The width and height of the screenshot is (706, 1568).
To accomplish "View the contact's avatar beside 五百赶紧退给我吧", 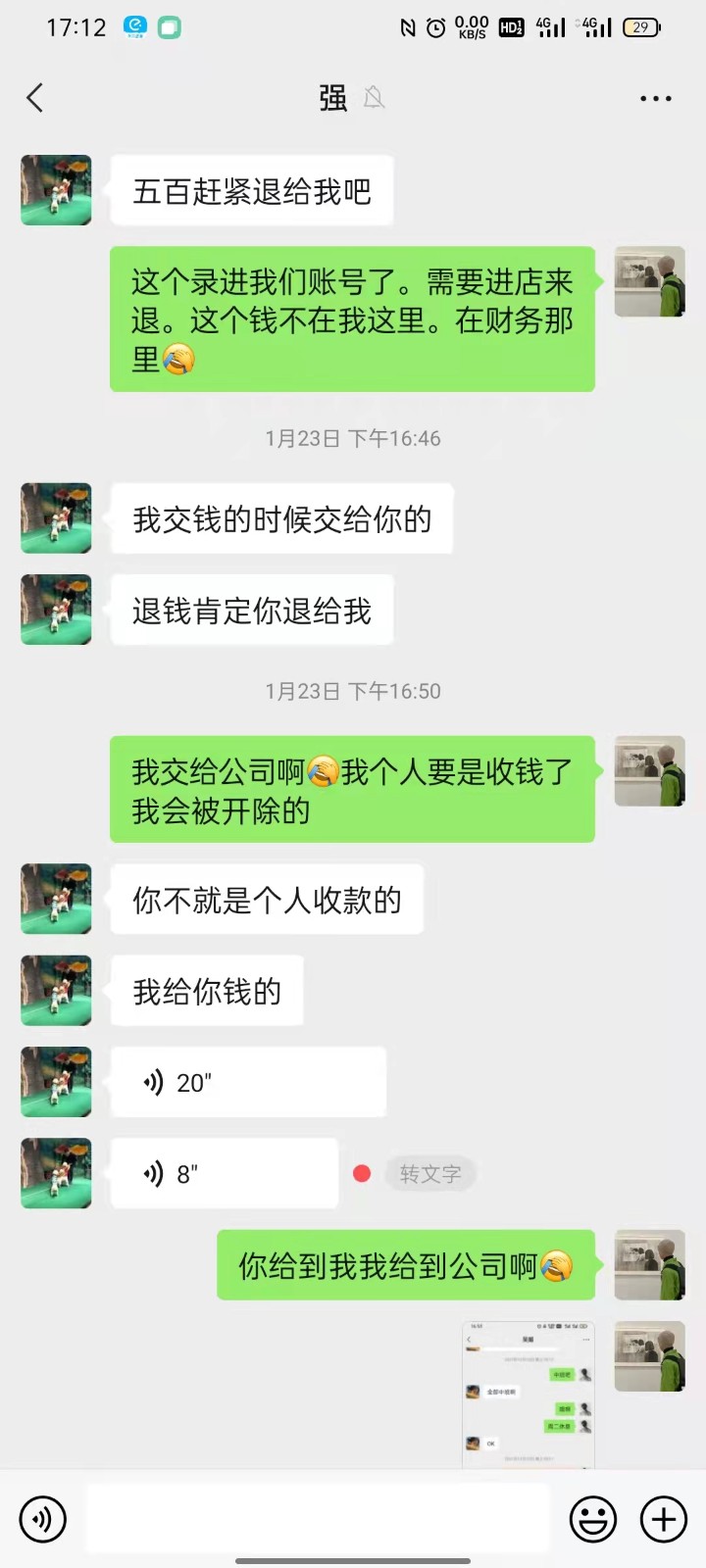I will point(56,190).
